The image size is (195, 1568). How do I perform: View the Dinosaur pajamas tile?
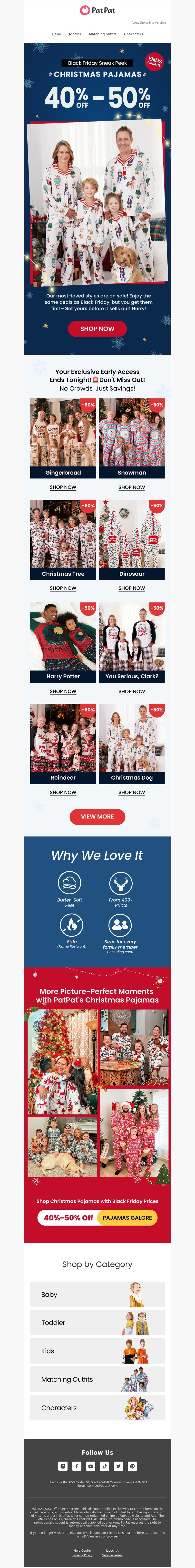click(132, 539)
